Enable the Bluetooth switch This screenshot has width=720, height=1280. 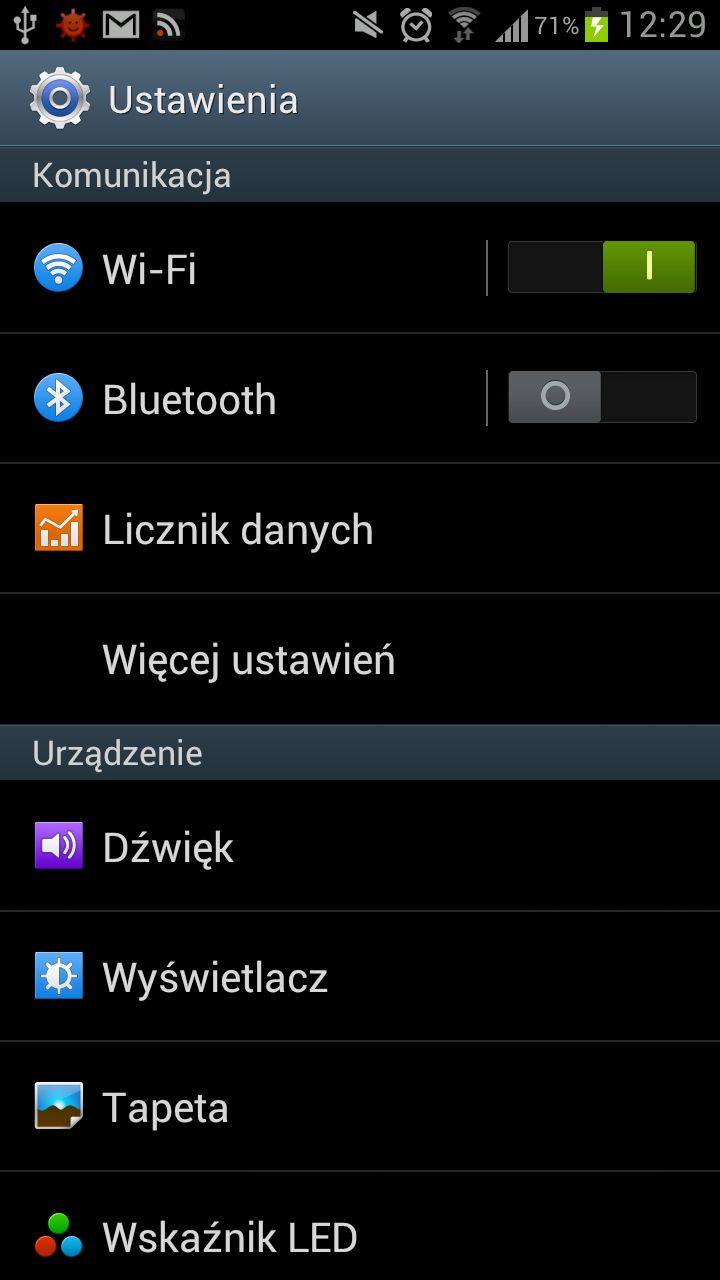pos(602,397)
